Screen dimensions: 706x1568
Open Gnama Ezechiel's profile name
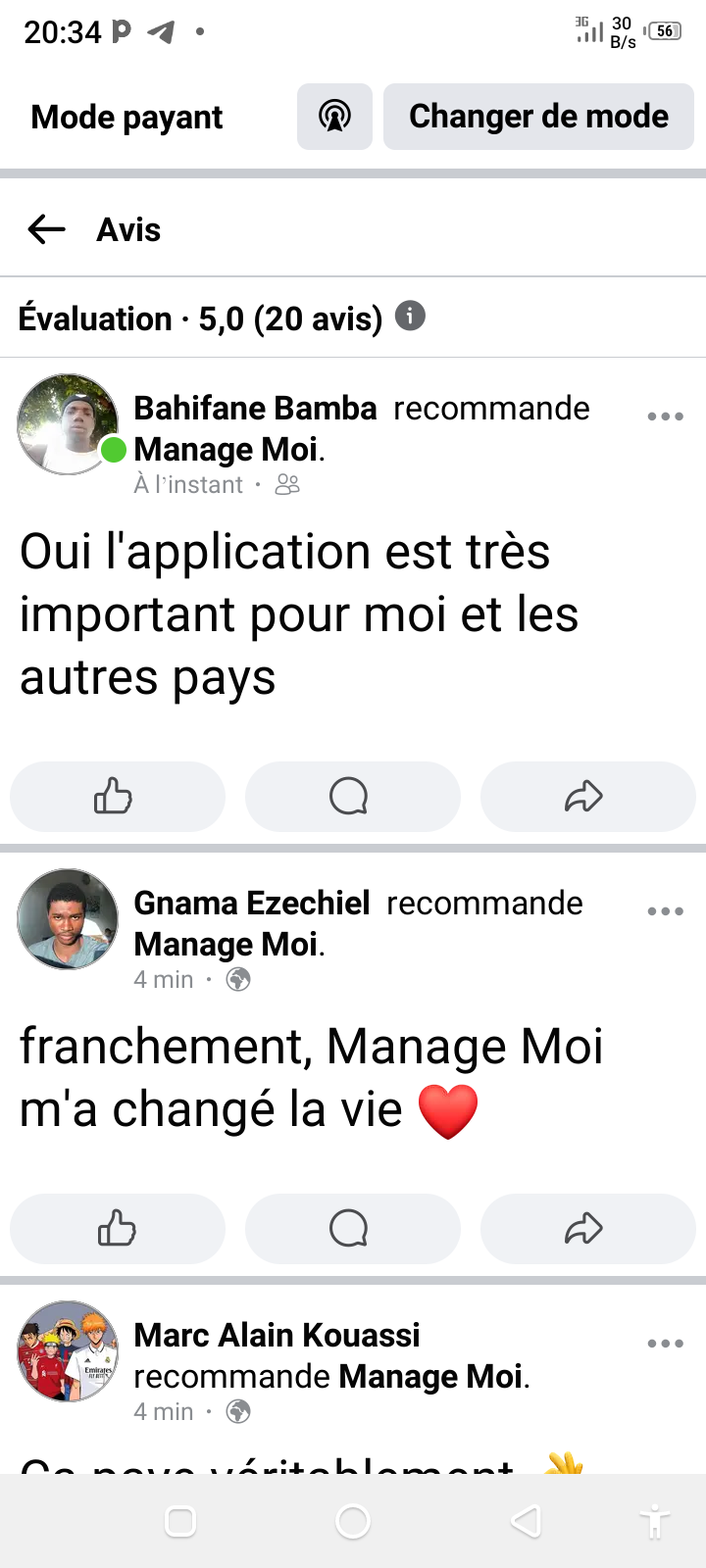click(251, 903)
